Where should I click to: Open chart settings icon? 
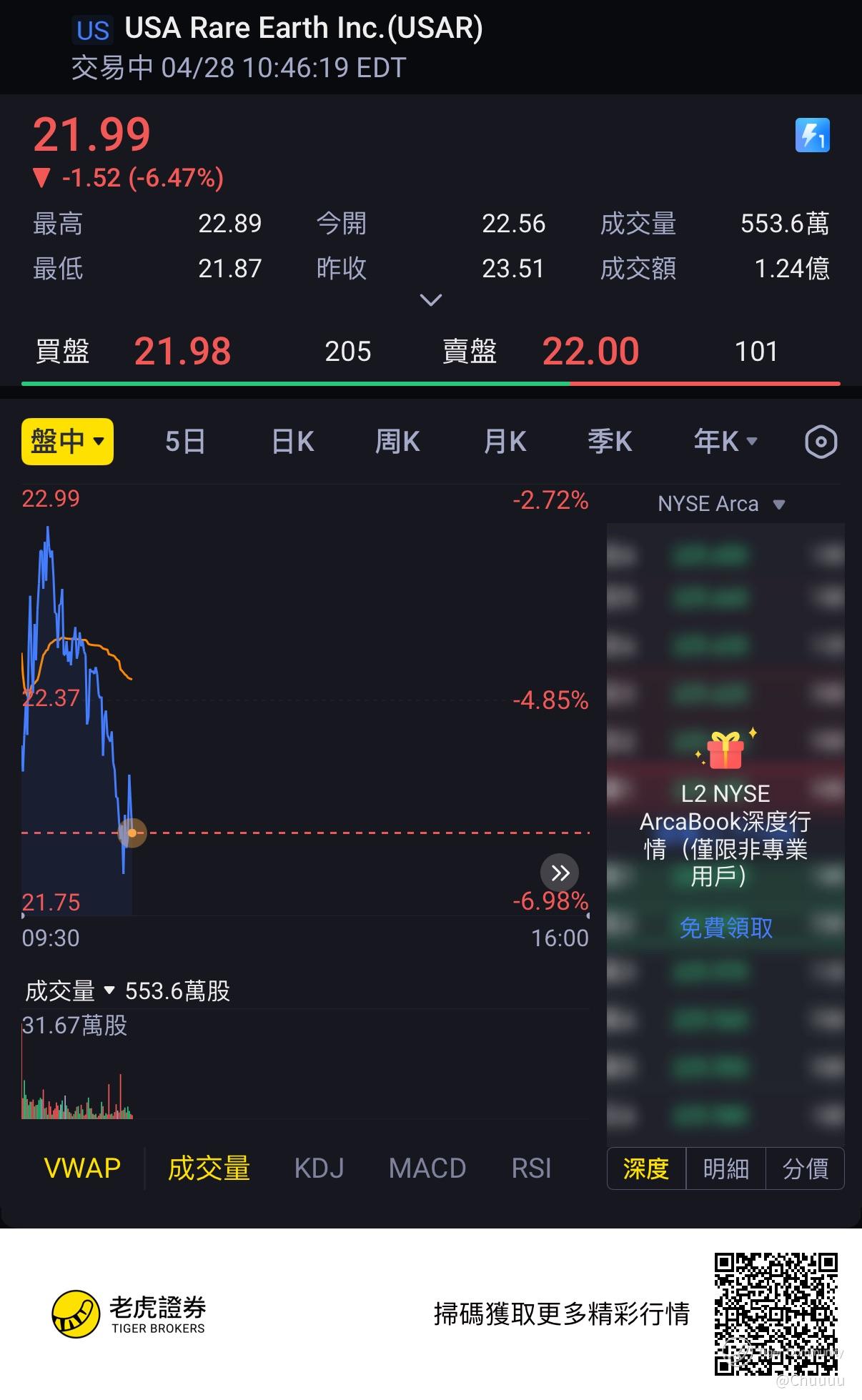point(821,442)
